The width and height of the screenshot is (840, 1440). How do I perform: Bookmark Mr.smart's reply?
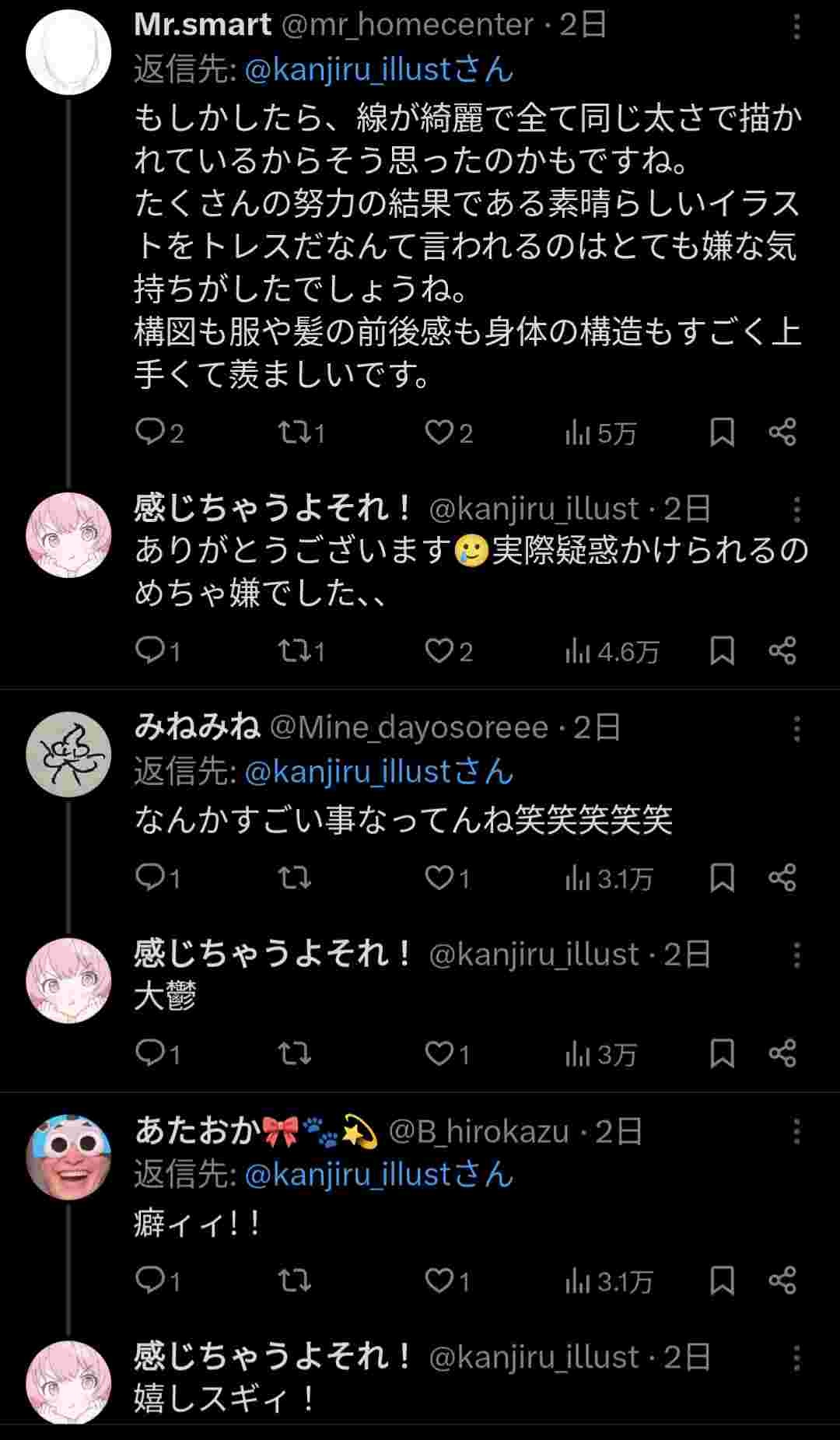[x=722, y=433]
